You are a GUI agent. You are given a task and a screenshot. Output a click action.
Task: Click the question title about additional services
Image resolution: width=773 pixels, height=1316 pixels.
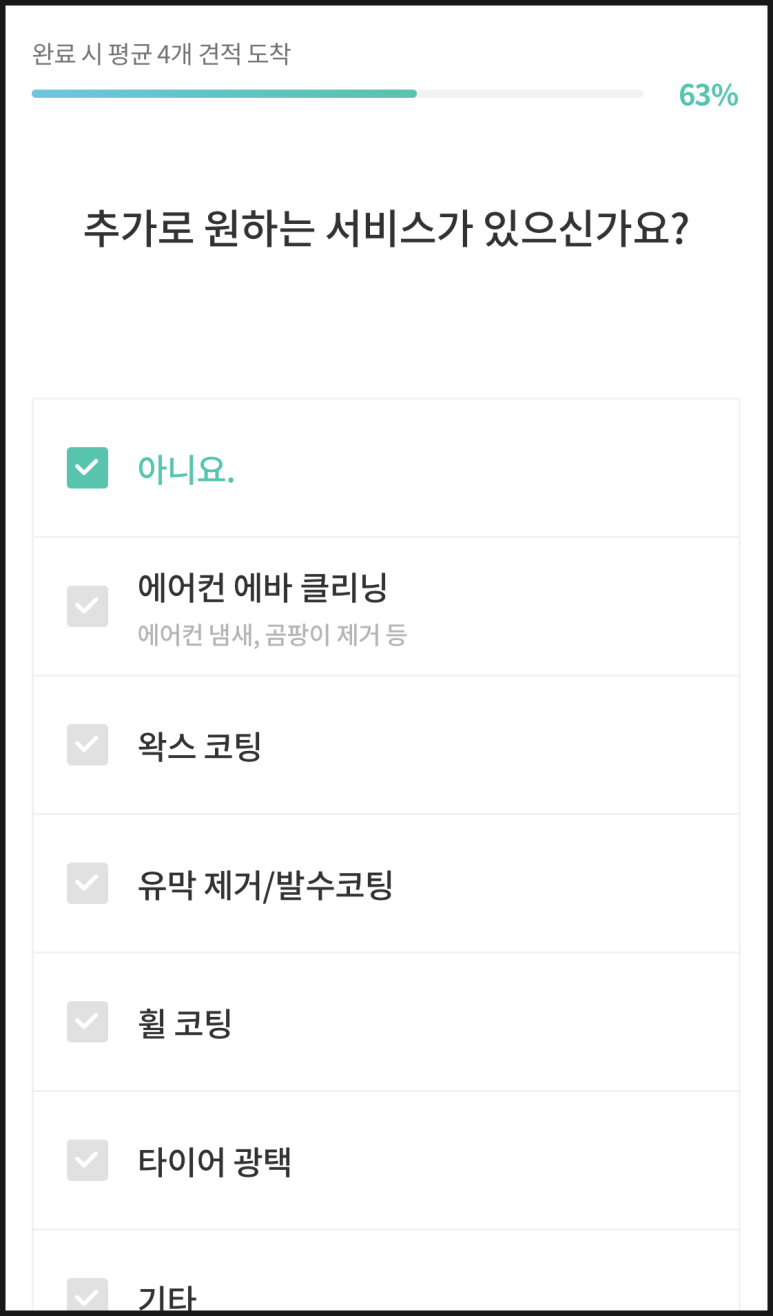[x=386, y=225]
